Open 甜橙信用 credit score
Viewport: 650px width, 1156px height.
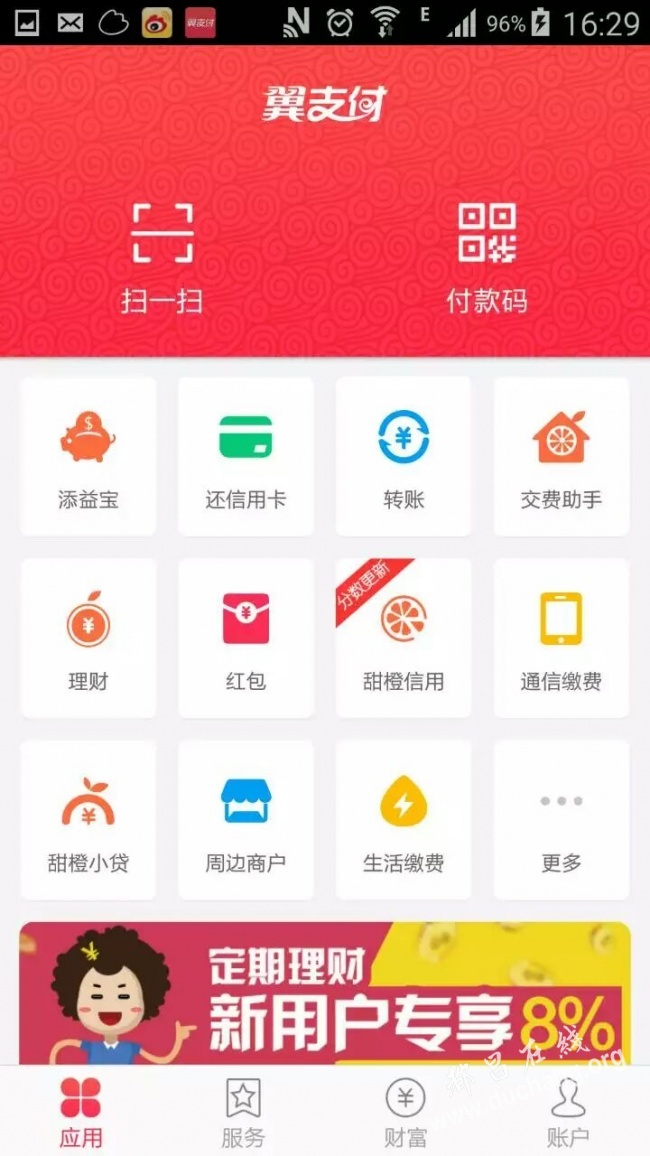[403, 638]
